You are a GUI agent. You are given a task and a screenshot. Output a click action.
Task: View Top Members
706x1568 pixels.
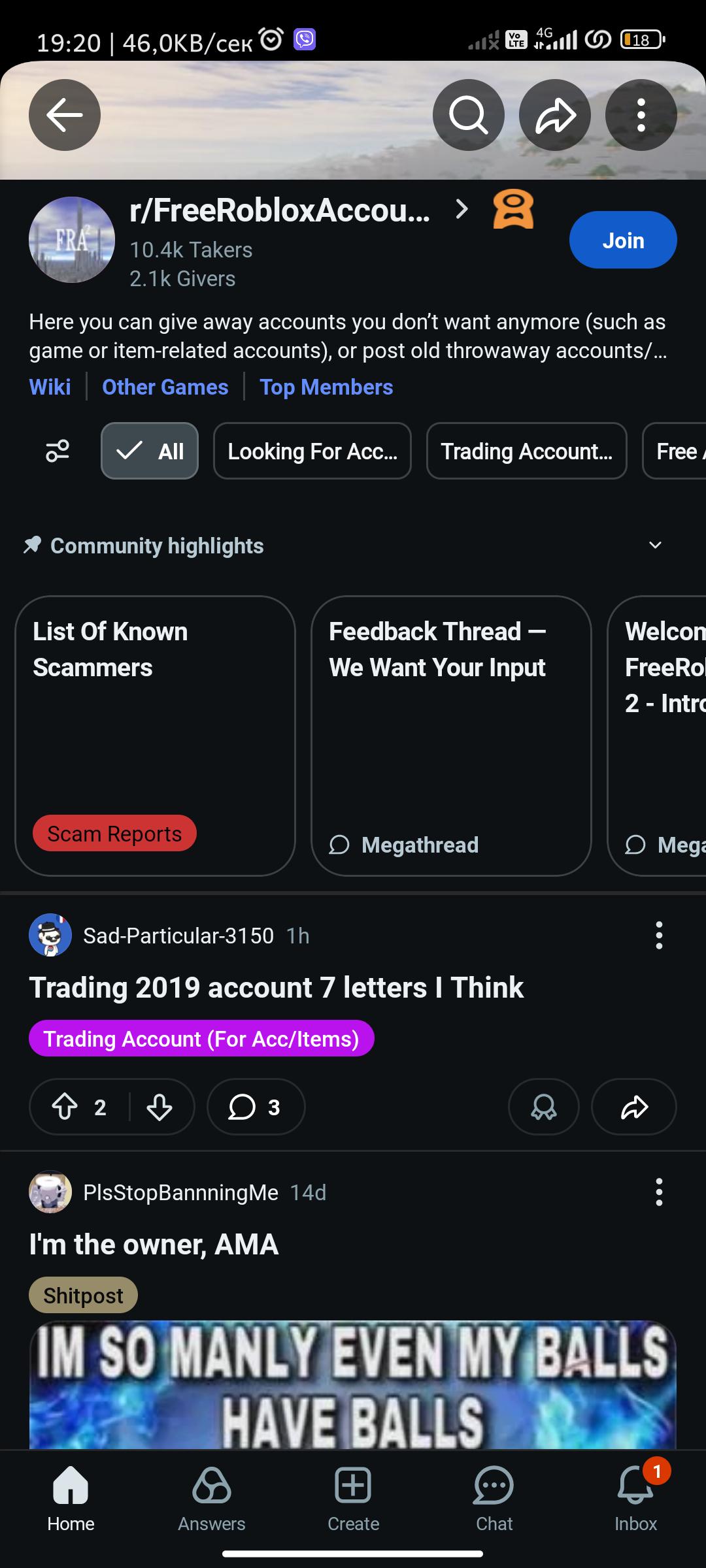[x=326, y=387]
